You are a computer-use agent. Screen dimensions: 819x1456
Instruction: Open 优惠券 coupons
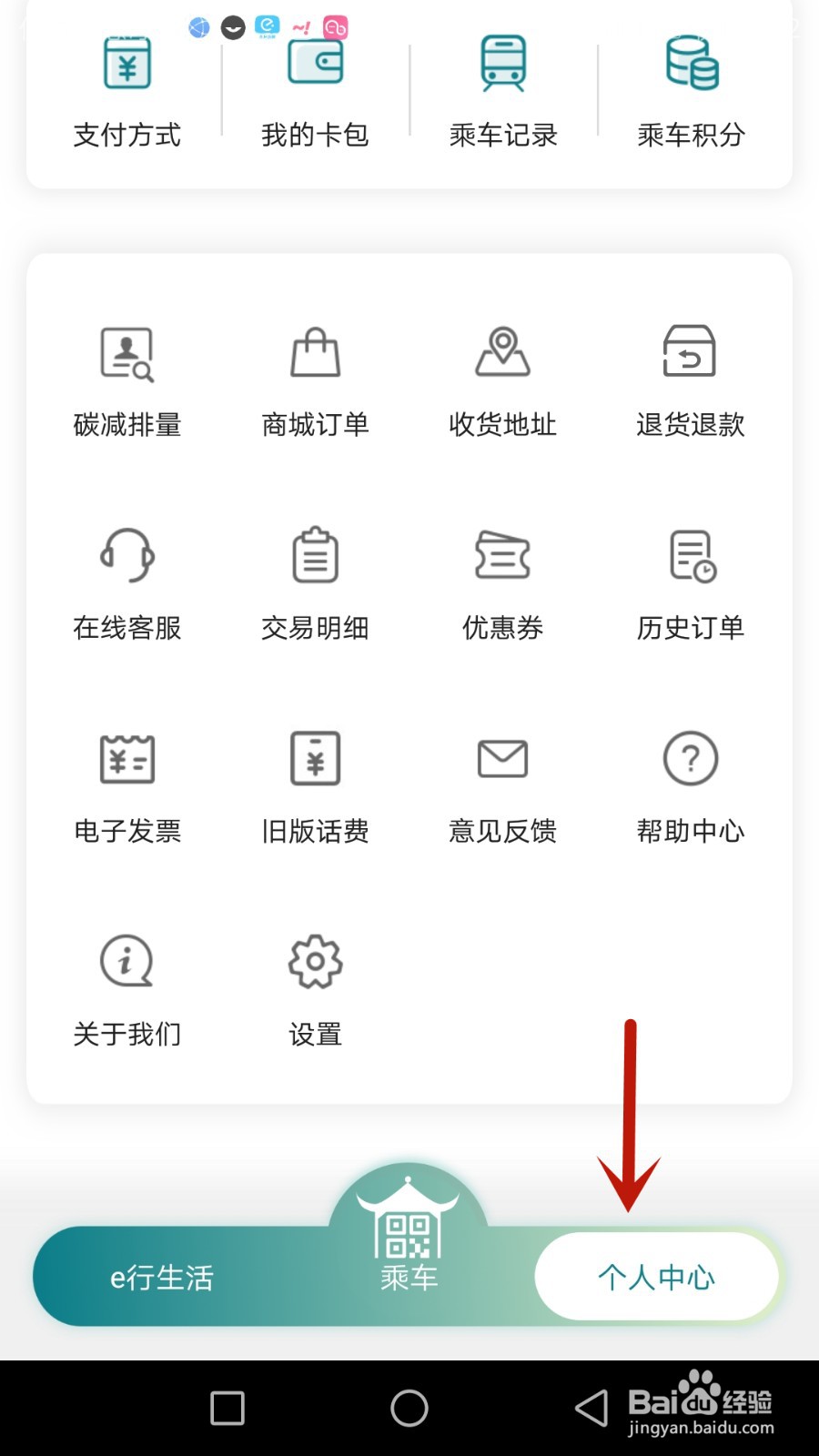pyautogui.click(x=503, y=585)
